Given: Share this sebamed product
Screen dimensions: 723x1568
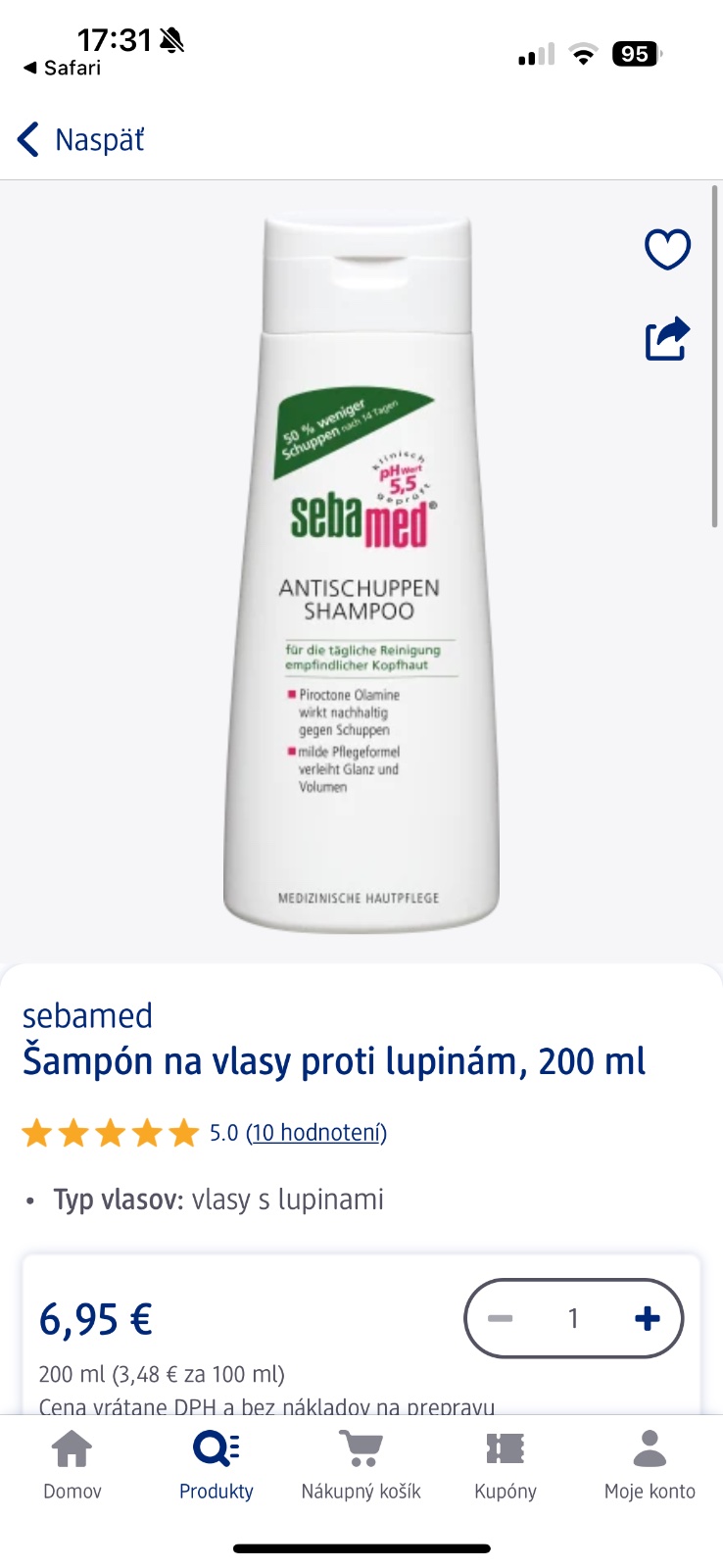Looking at the screenshot, I should (x=667, y=339).
